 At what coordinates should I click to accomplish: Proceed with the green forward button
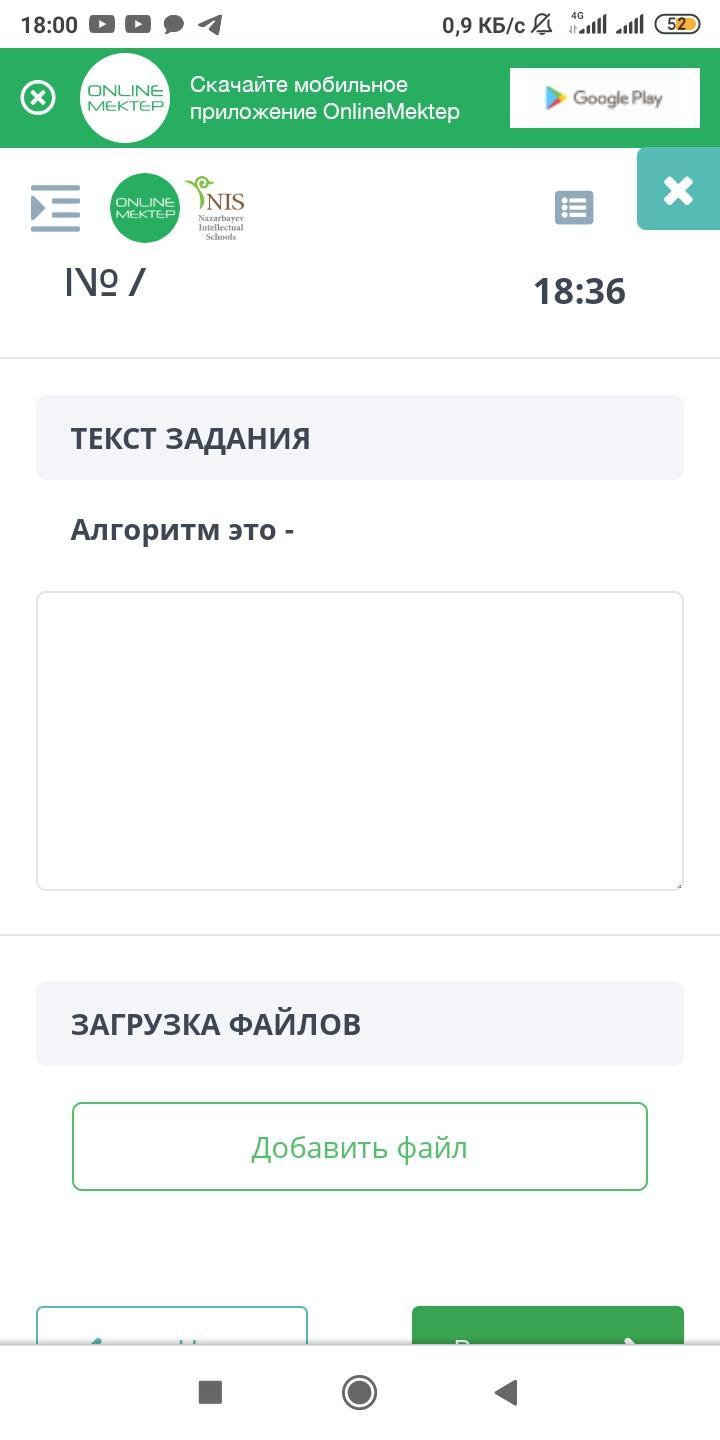click(547, 1326)
